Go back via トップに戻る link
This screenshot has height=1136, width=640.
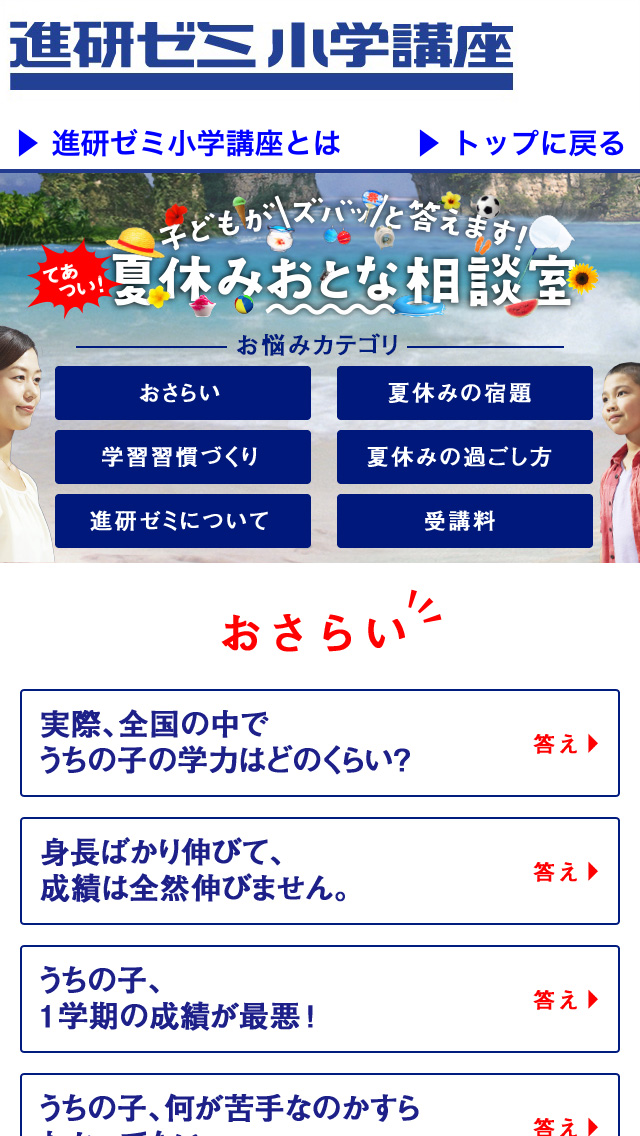pyautogui.click(x=522, y=143)
